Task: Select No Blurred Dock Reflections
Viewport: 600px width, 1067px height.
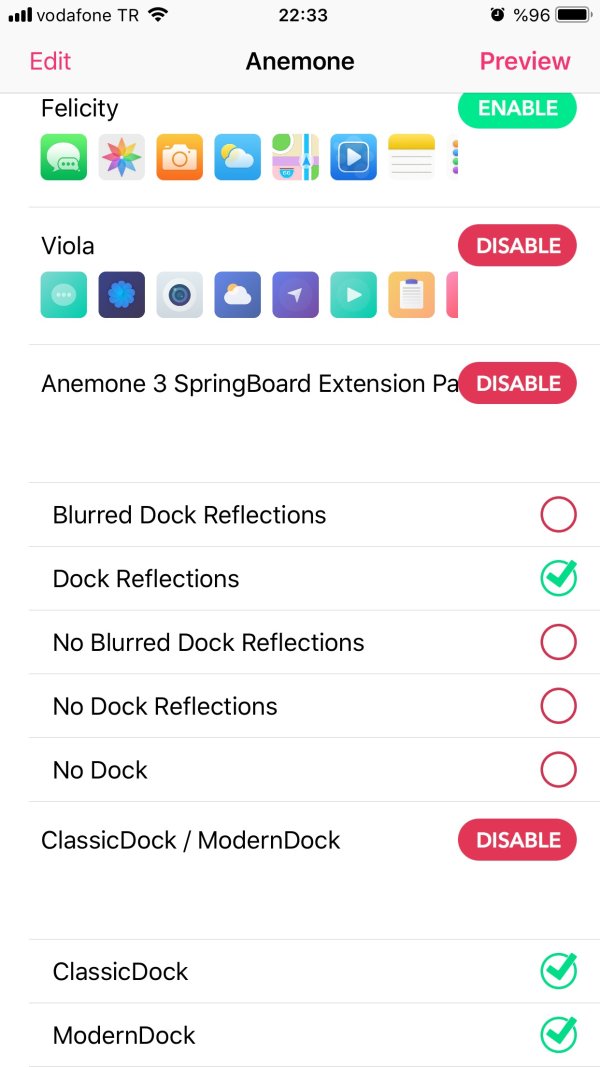Action: 558,642
